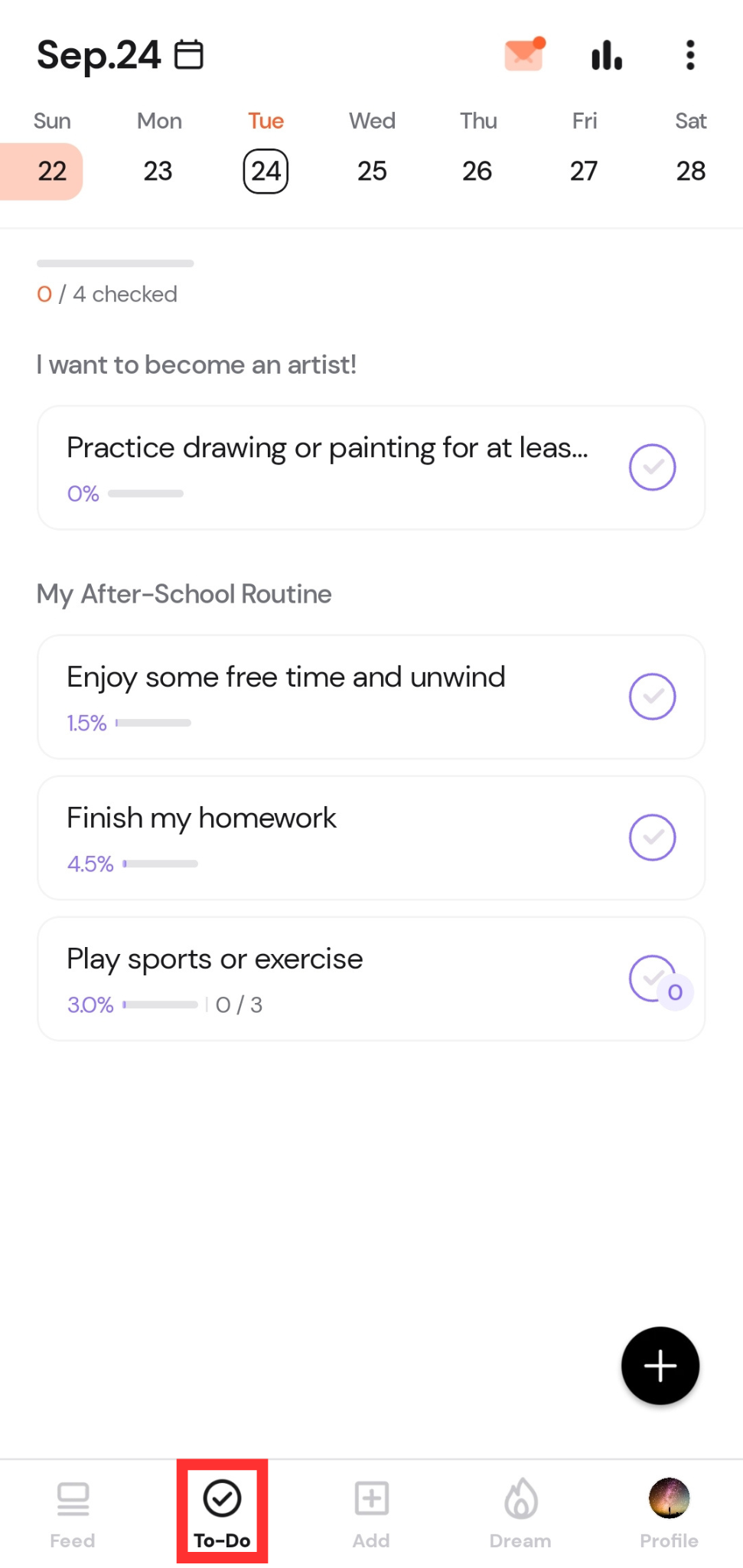Open the overflow menu
Screen dimensions: 743x1568
click(x=690, y=55)
